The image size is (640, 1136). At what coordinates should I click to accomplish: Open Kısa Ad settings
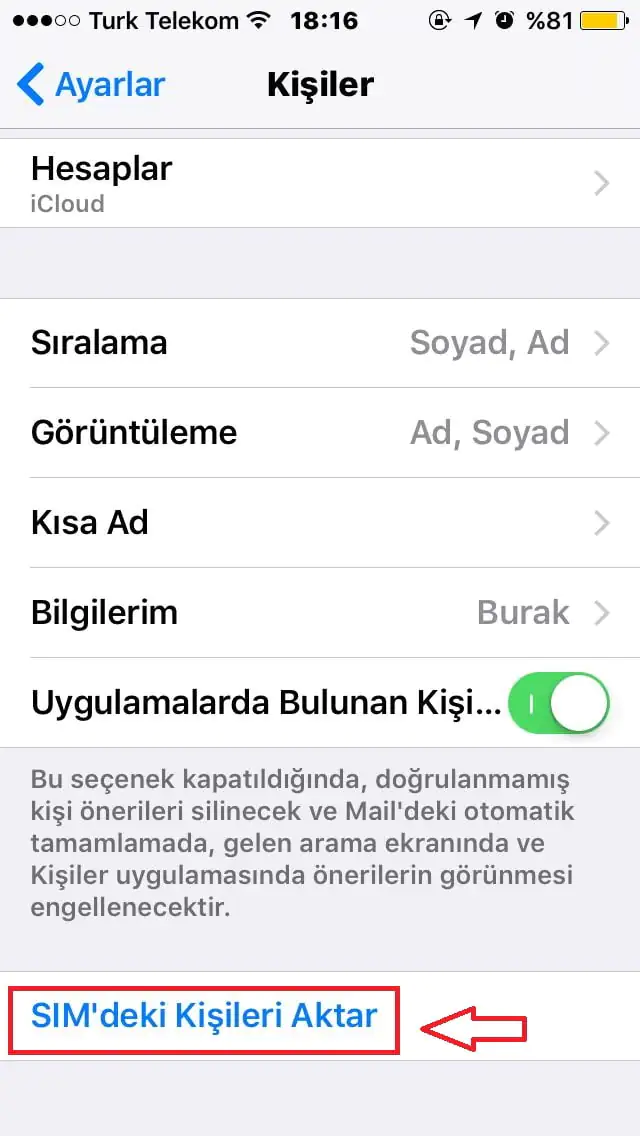point(320,522)
